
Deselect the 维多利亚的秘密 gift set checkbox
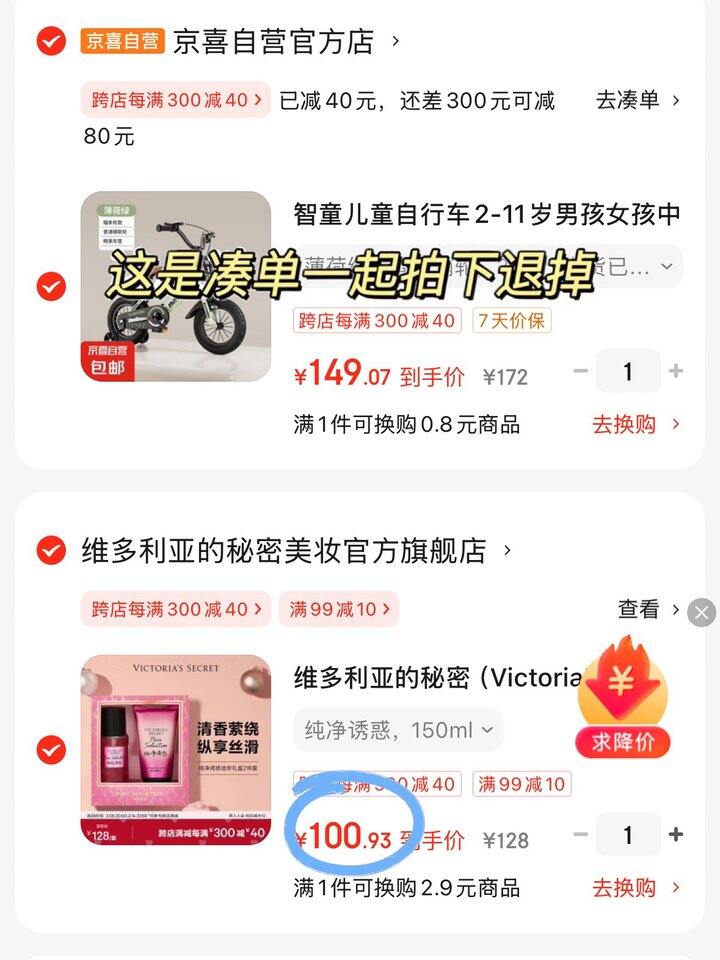[51, 749]
